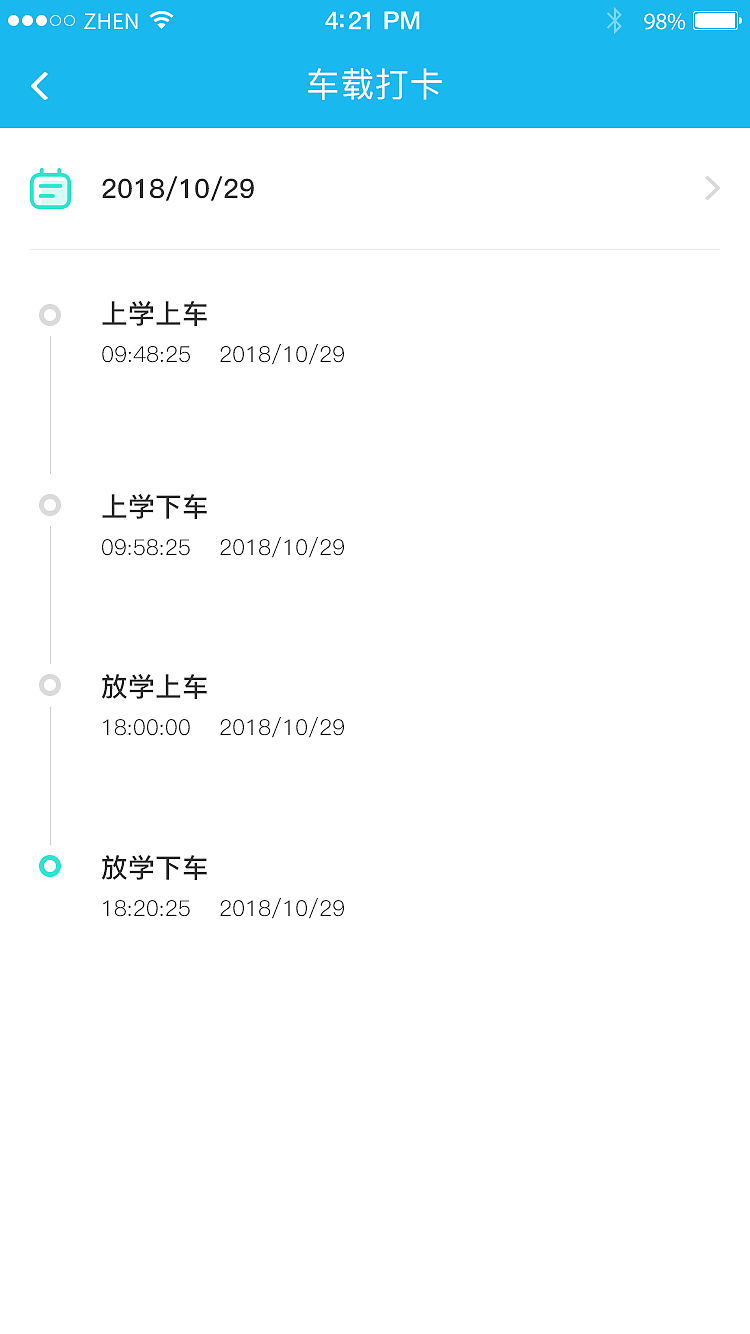Select the circle marker next to 放学上车
The height and width of the screenshot is (1334, 750).
[50, 685]
